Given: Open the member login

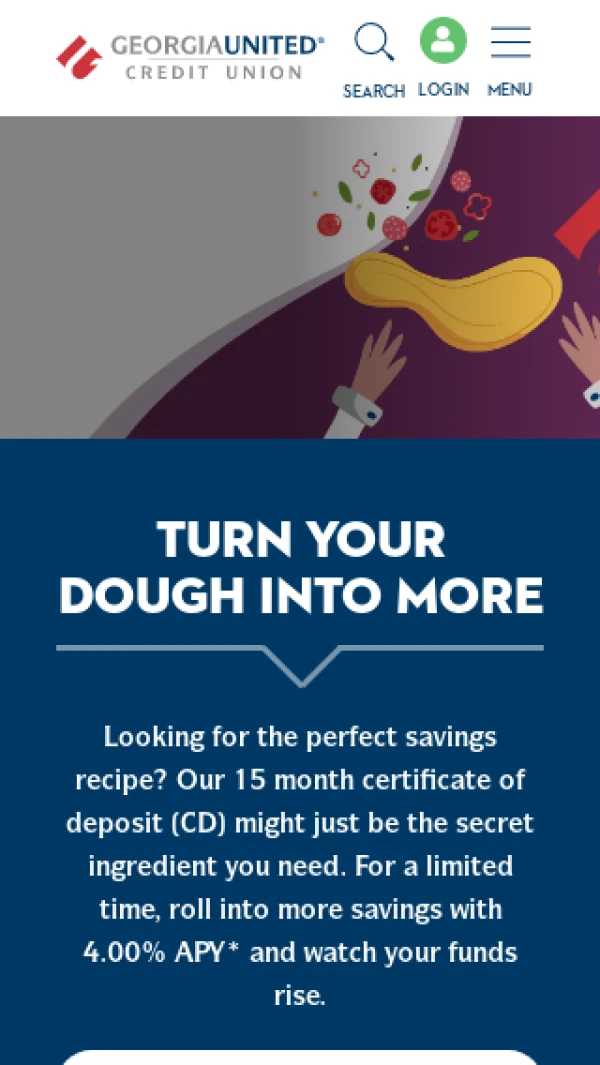Looking at the screenshot, I should click(443, 58).
